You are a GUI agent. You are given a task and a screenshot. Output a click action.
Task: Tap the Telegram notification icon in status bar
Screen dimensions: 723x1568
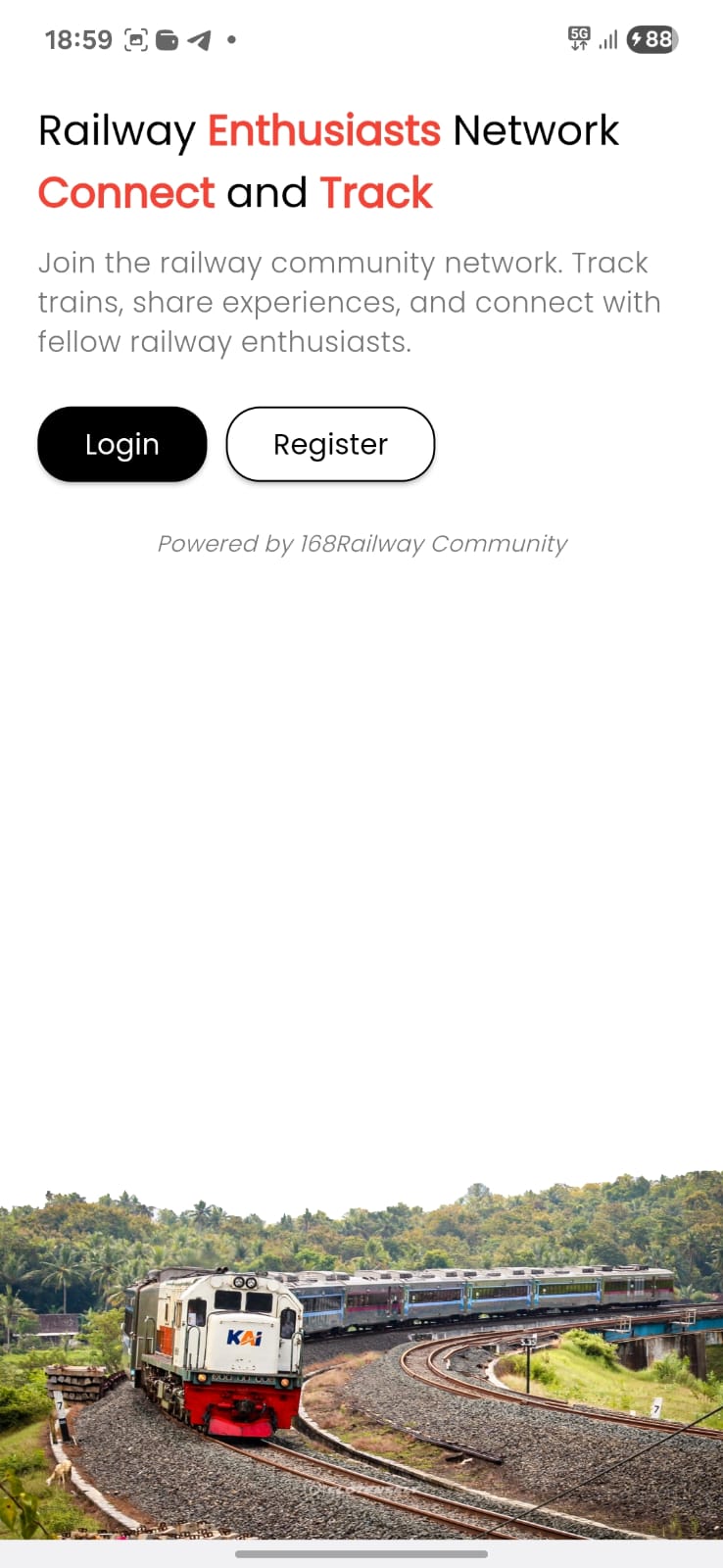coord(201,40)
